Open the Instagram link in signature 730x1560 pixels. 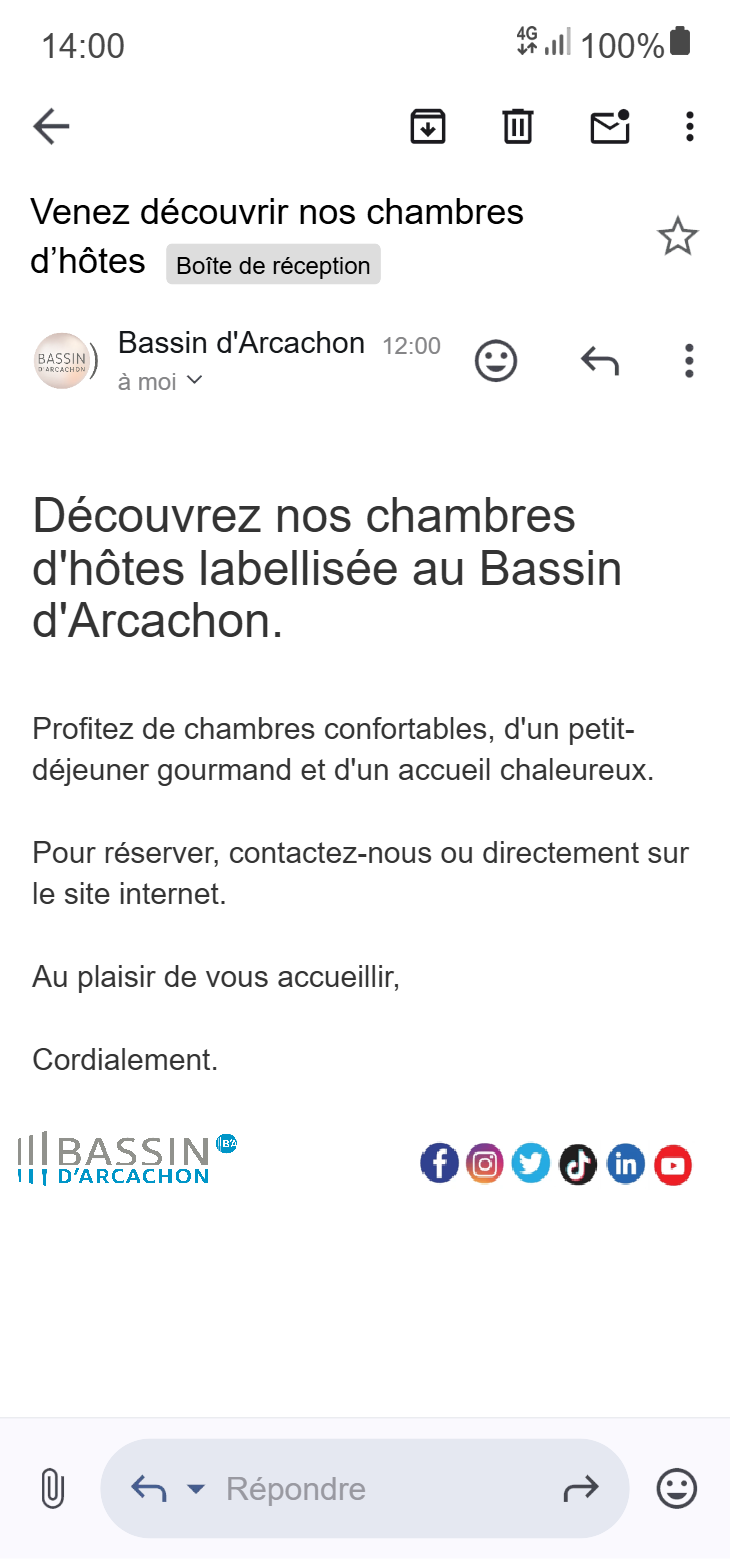(x=485, y=1164)
